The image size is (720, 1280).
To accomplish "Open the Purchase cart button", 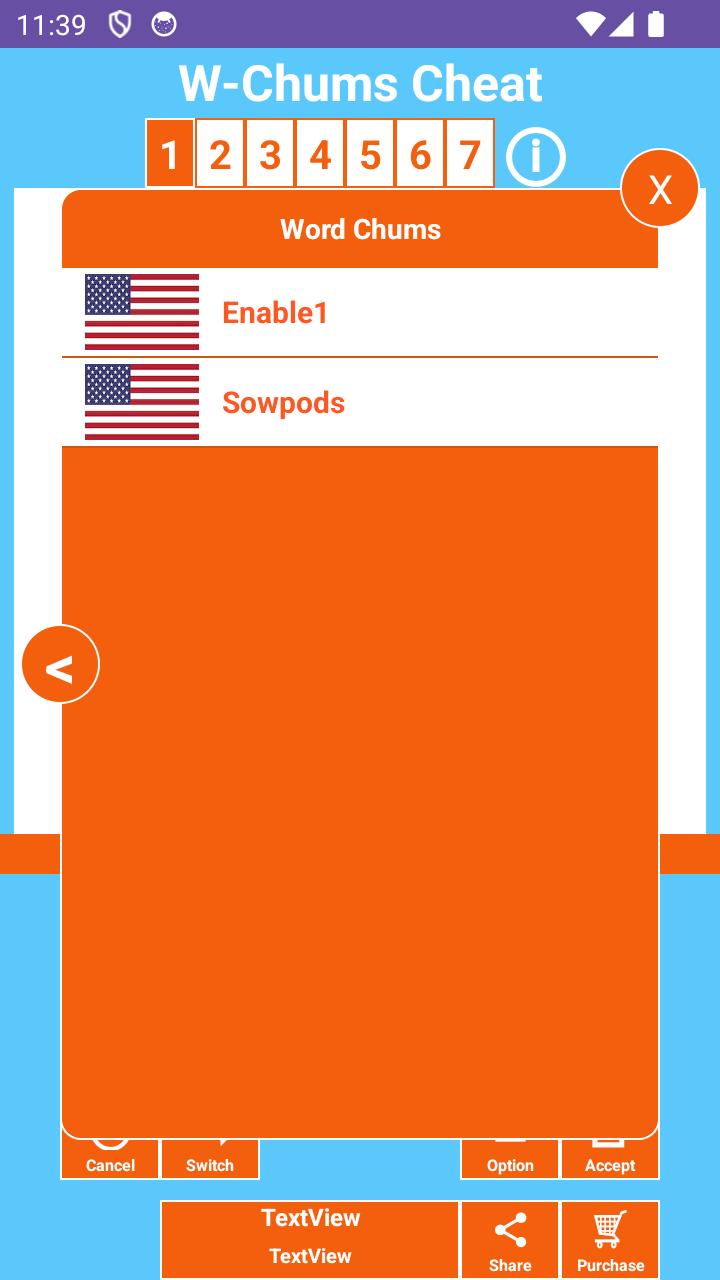I will click(610, 1240).
